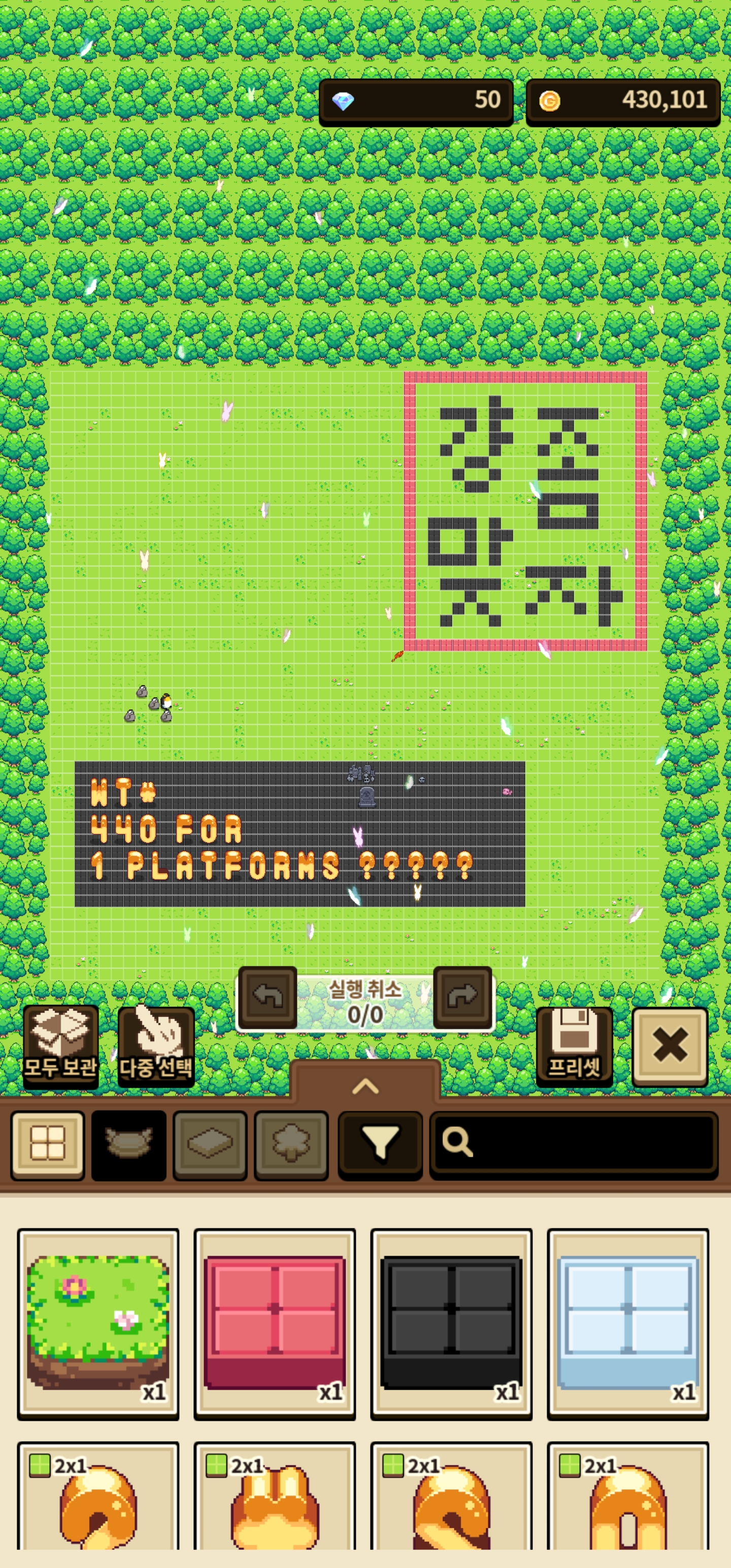
Task: Enable 다중 선택 multi-select mode
Action: coord(156,1047)
